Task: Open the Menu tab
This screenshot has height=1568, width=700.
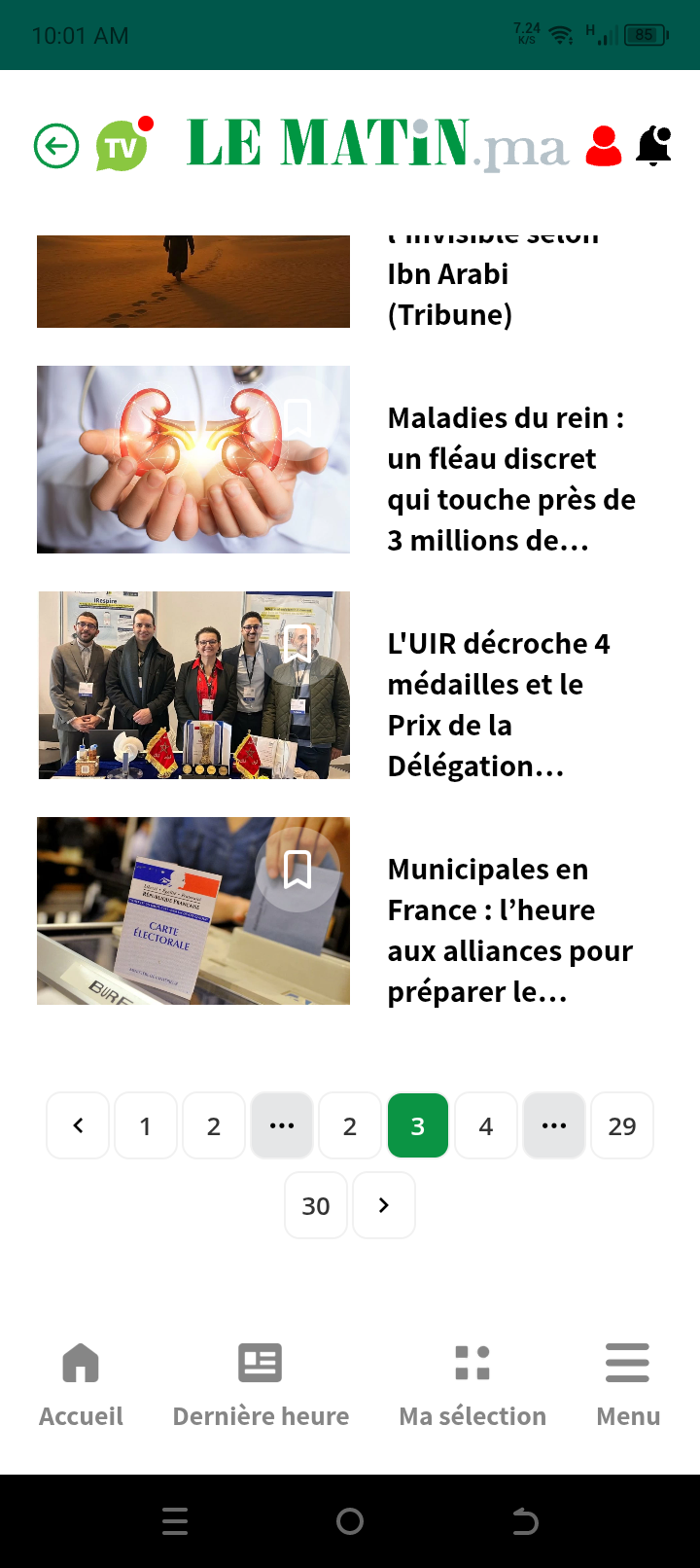Action: pos(628,1385)
